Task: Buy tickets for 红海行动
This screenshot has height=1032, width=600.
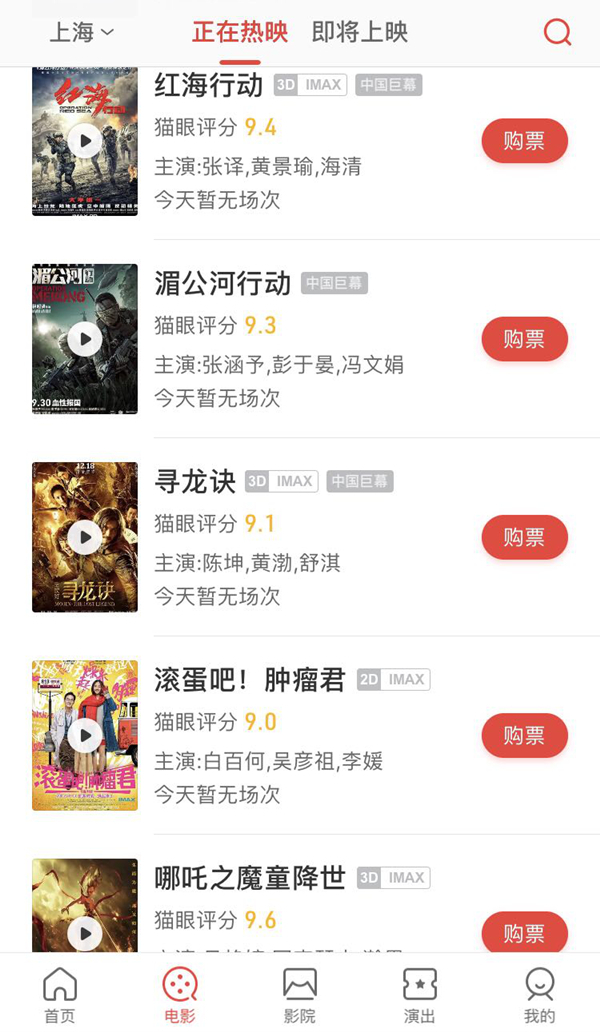Action: 524,141
